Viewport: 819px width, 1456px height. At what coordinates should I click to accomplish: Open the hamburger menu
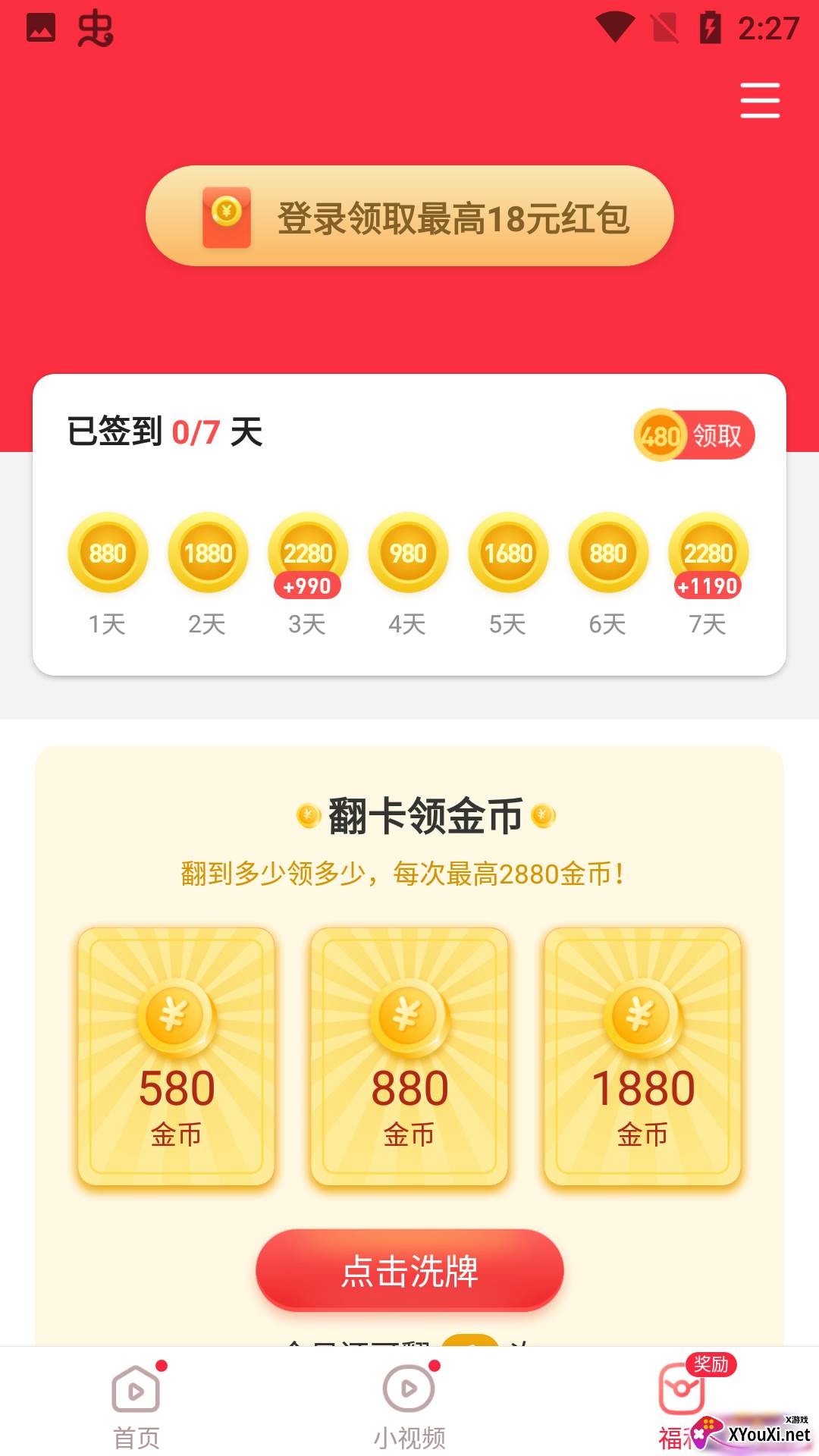click(760, 101)
